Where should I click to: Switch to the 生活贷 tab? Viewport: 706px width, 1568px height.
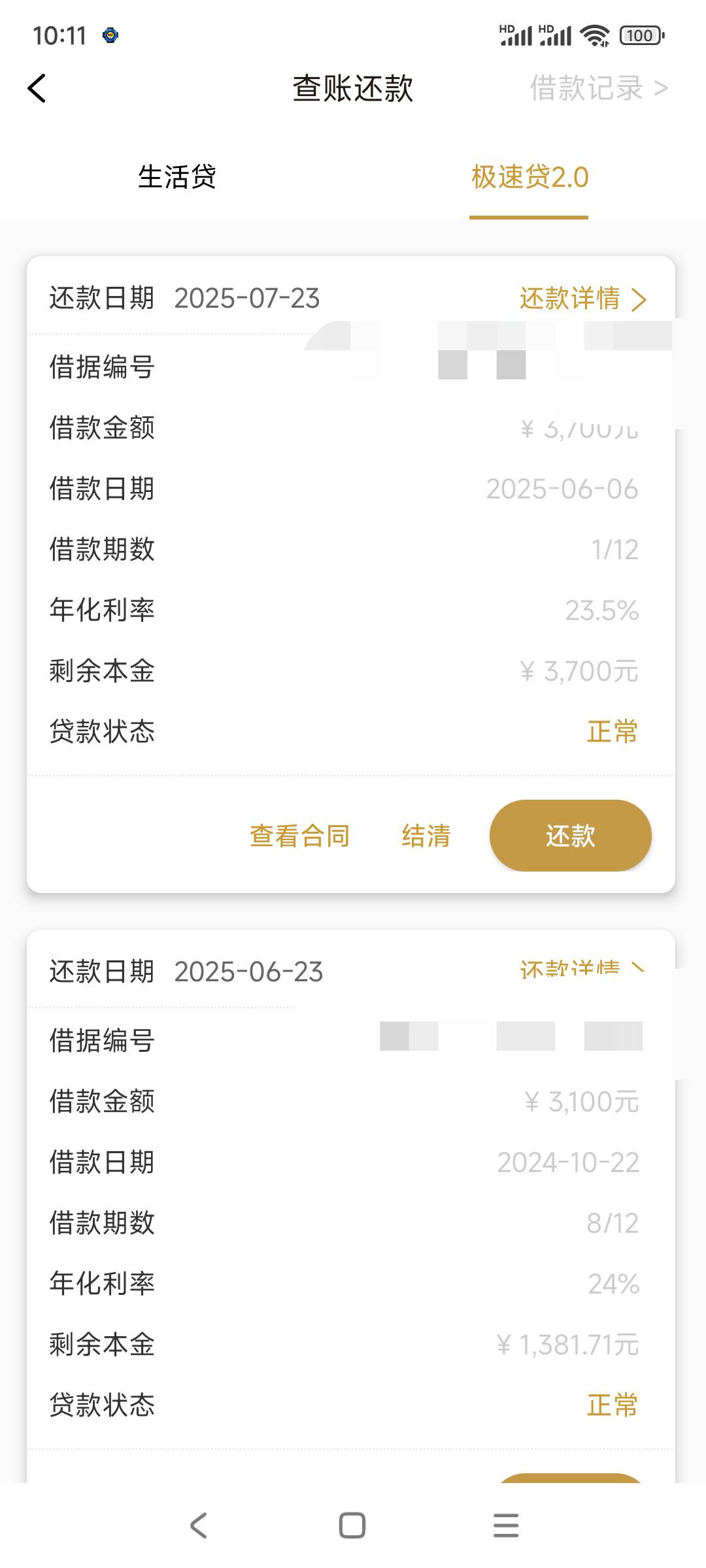click(176, 177)
